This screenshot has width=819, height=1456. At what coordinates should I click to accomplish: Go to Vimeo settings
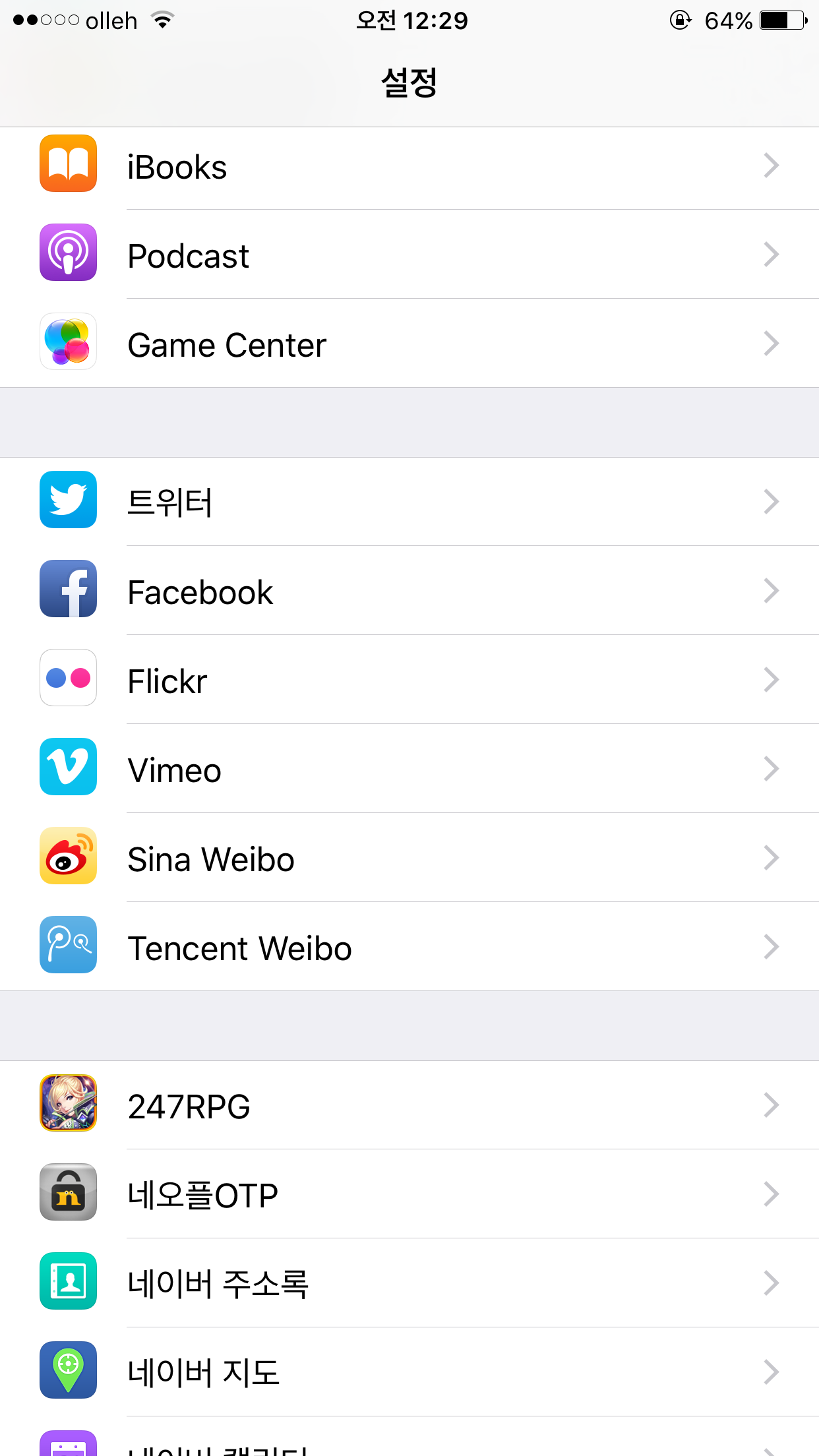pos(409,770)
